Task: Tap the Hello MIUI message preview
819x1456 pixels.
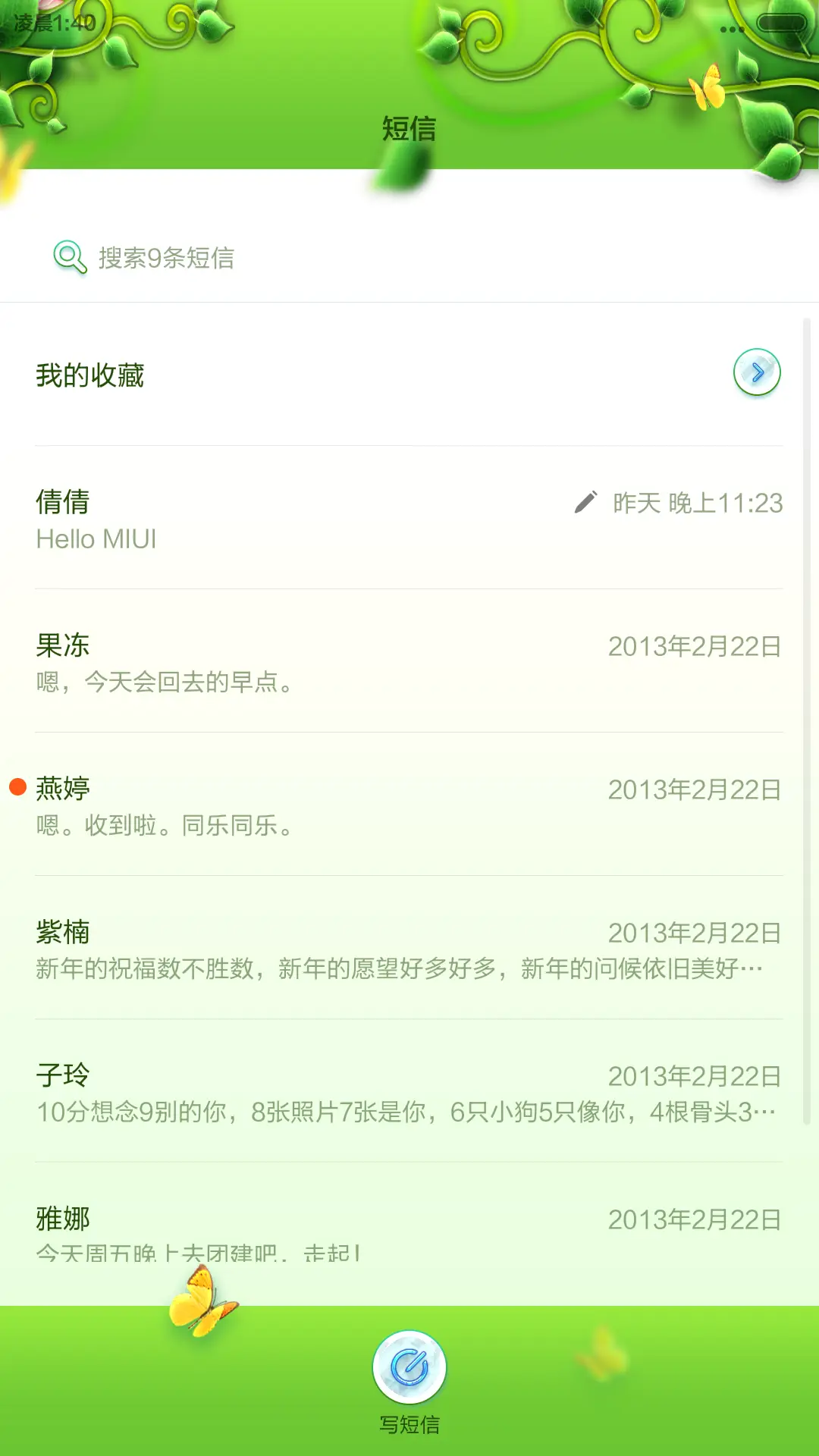Action: [x=96, y=539]
